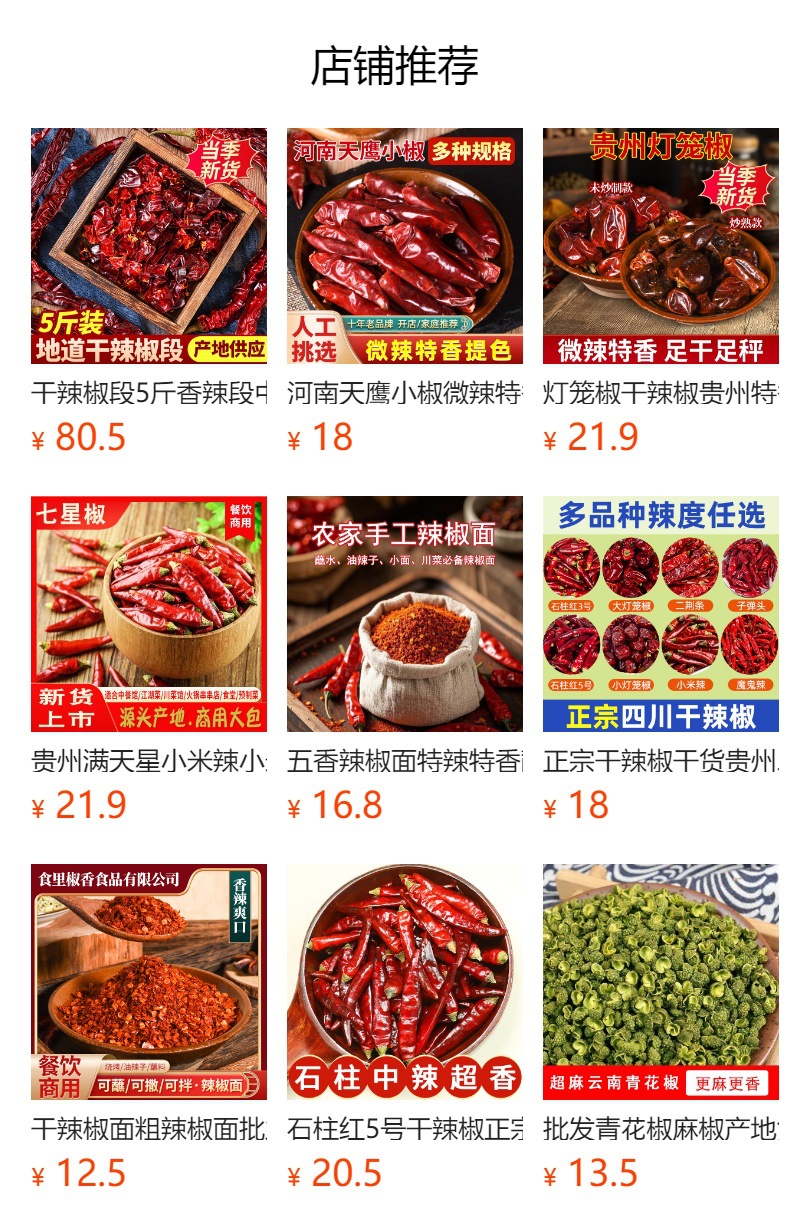Open the 批发青花椒麻椒 product

pos(661,982)
